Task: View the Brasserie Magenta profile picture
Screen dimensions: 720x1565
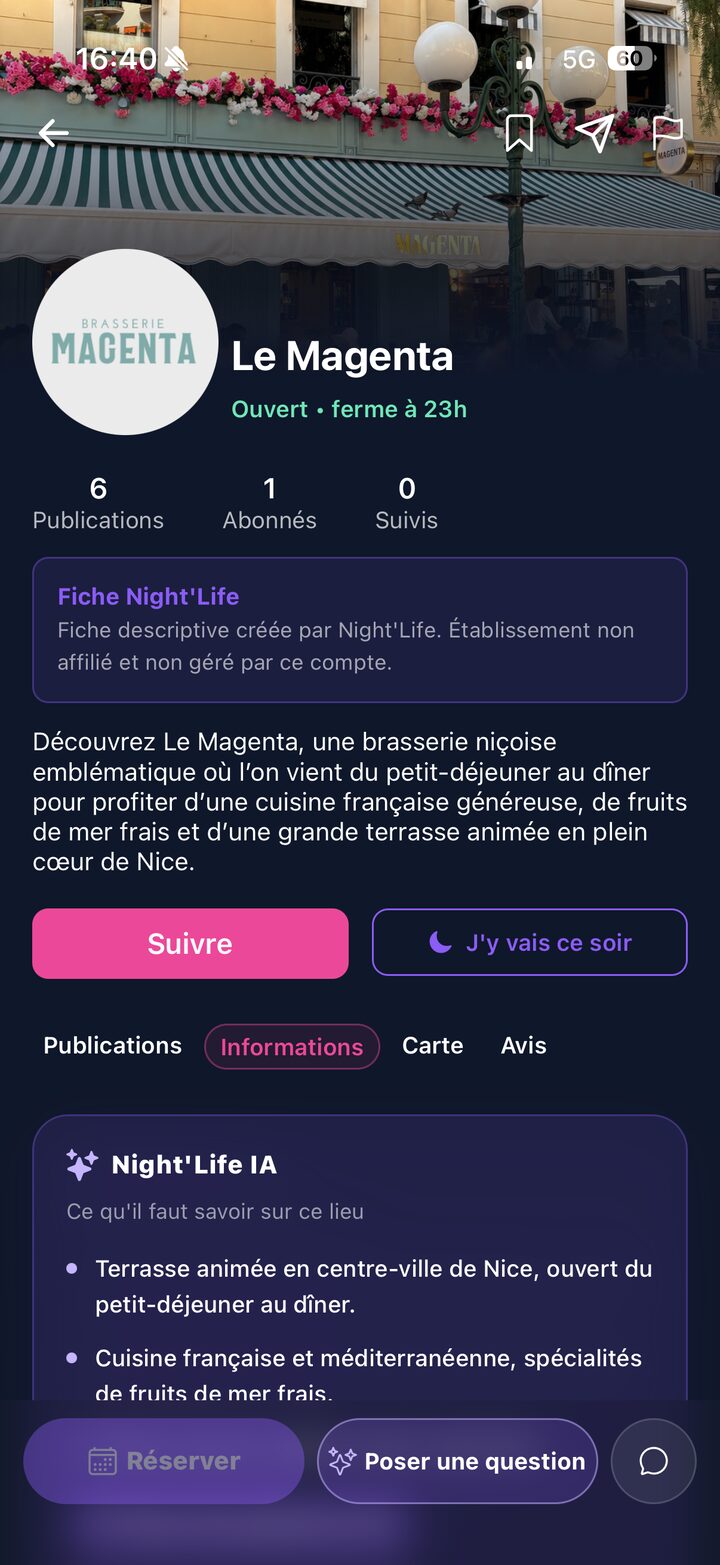Action: pos(125,342)
